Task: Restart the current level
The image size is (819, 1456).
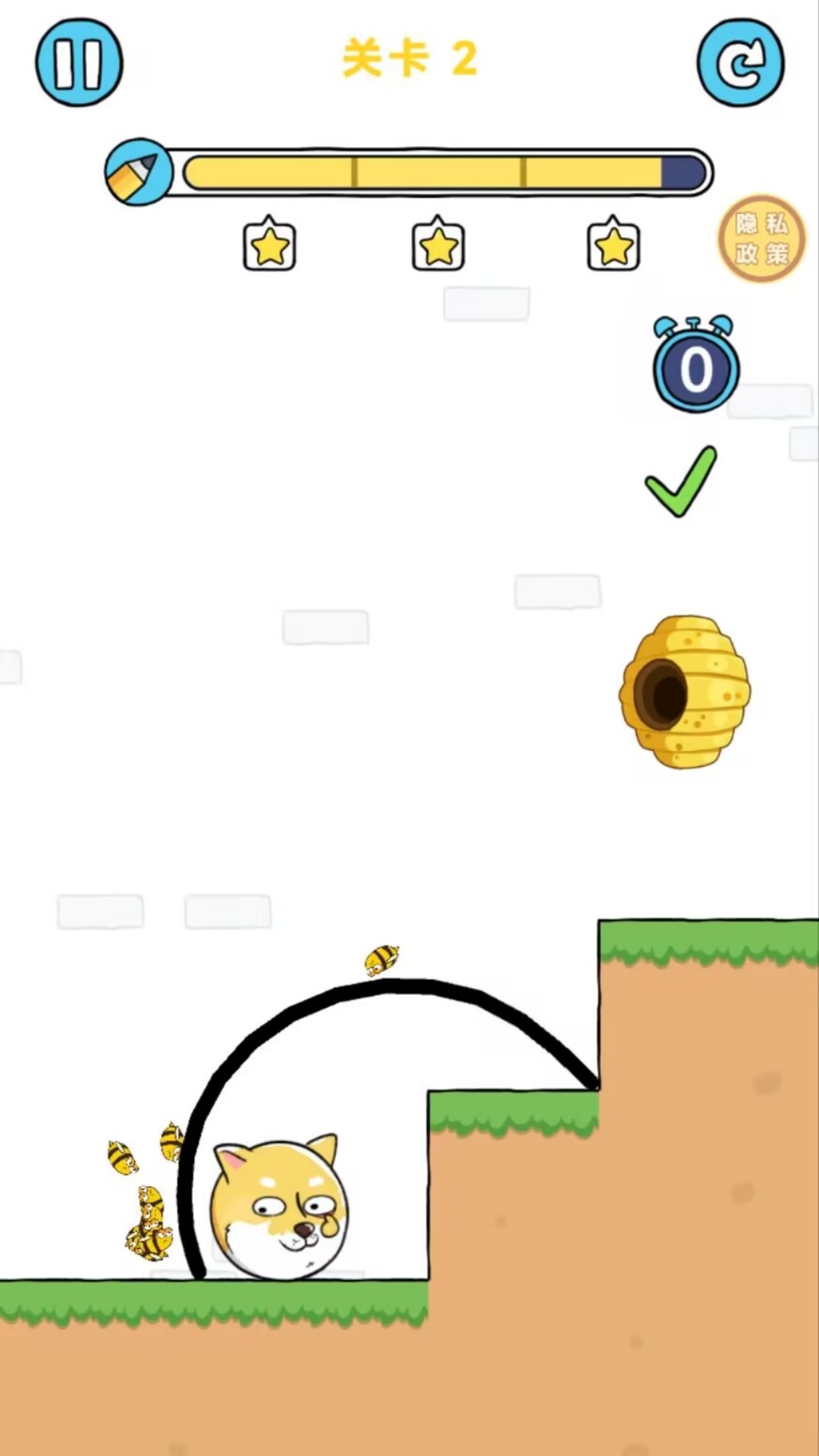Action: (740, 63)
